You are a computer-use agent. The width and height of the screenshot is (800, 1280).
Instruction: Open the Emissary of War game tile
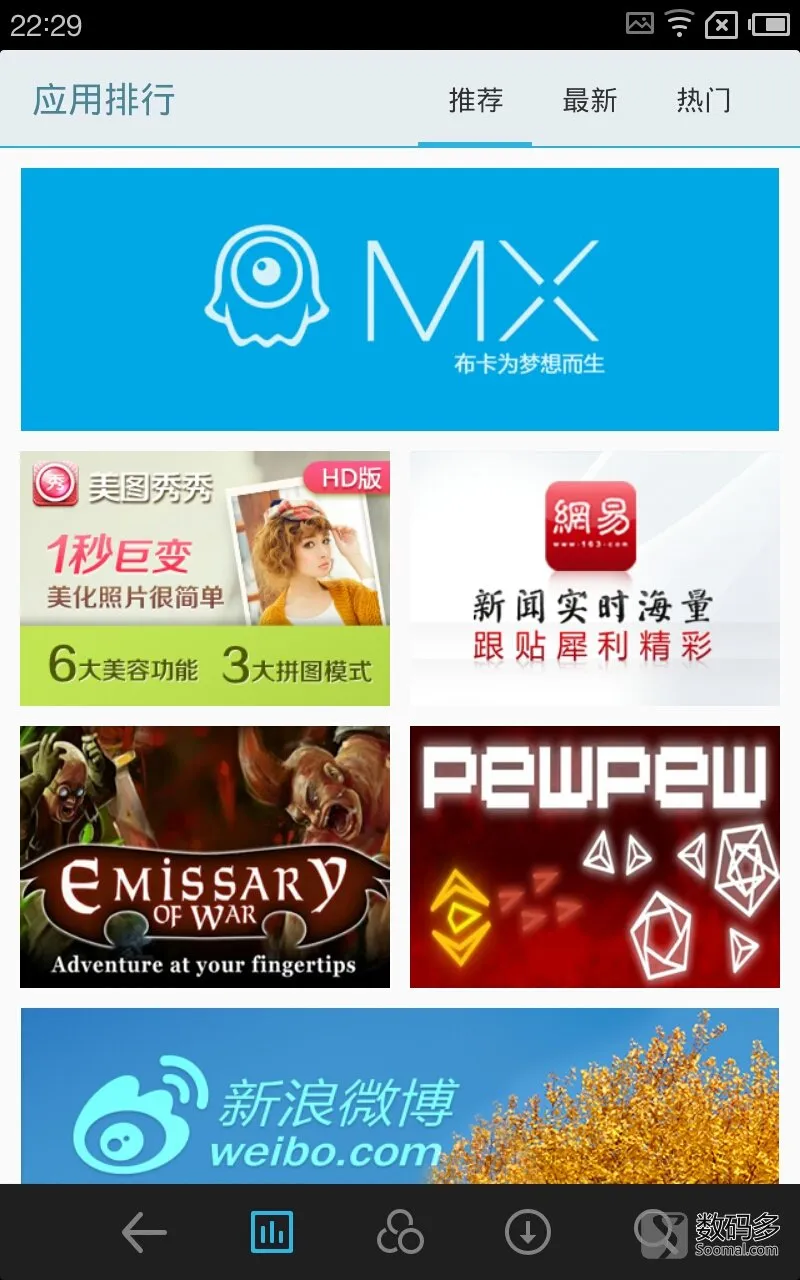pyautogui.click(x=205, y=857)
